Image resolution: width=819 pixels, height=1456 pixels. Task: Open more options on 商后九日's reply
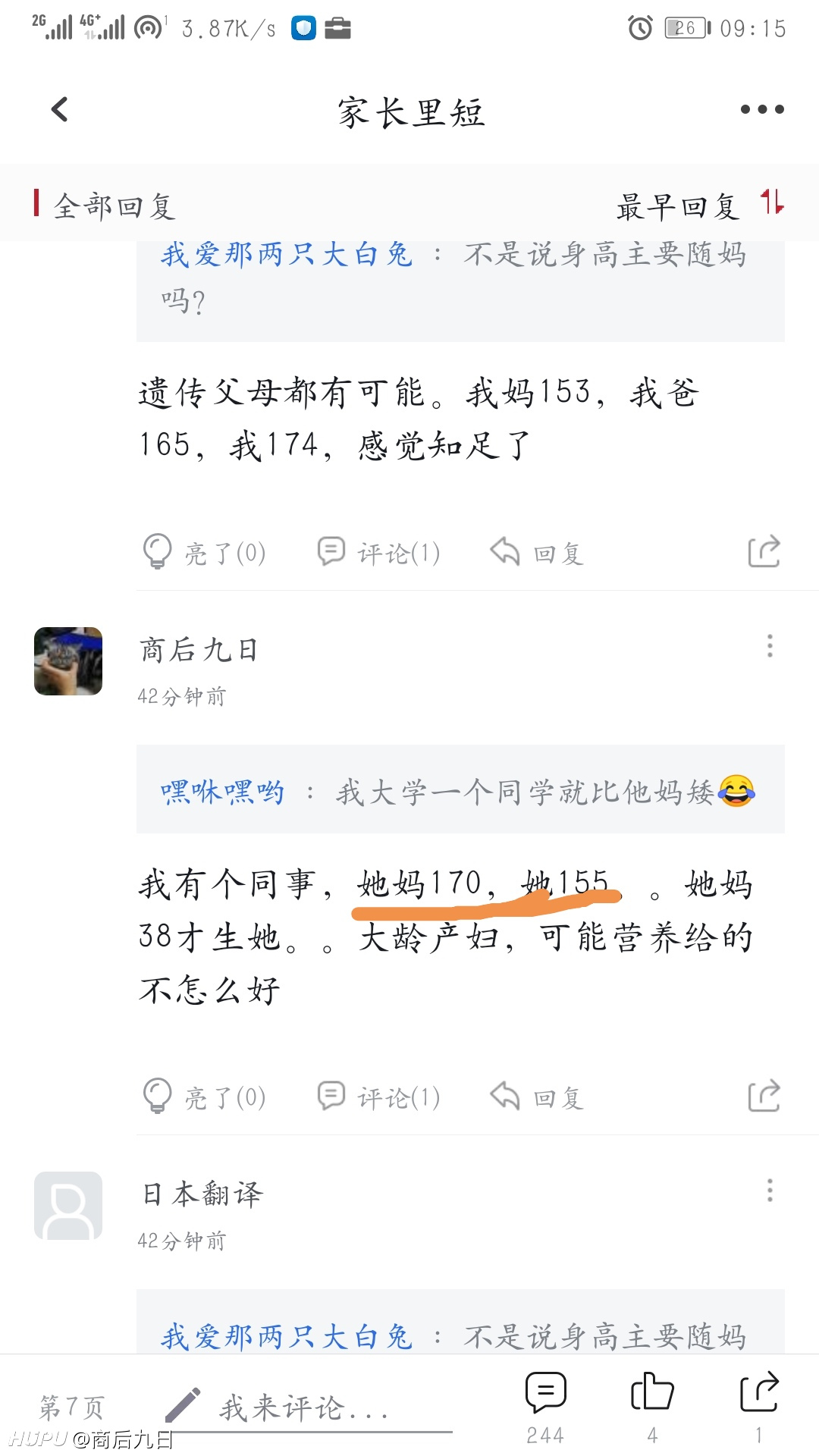point(770,646)
